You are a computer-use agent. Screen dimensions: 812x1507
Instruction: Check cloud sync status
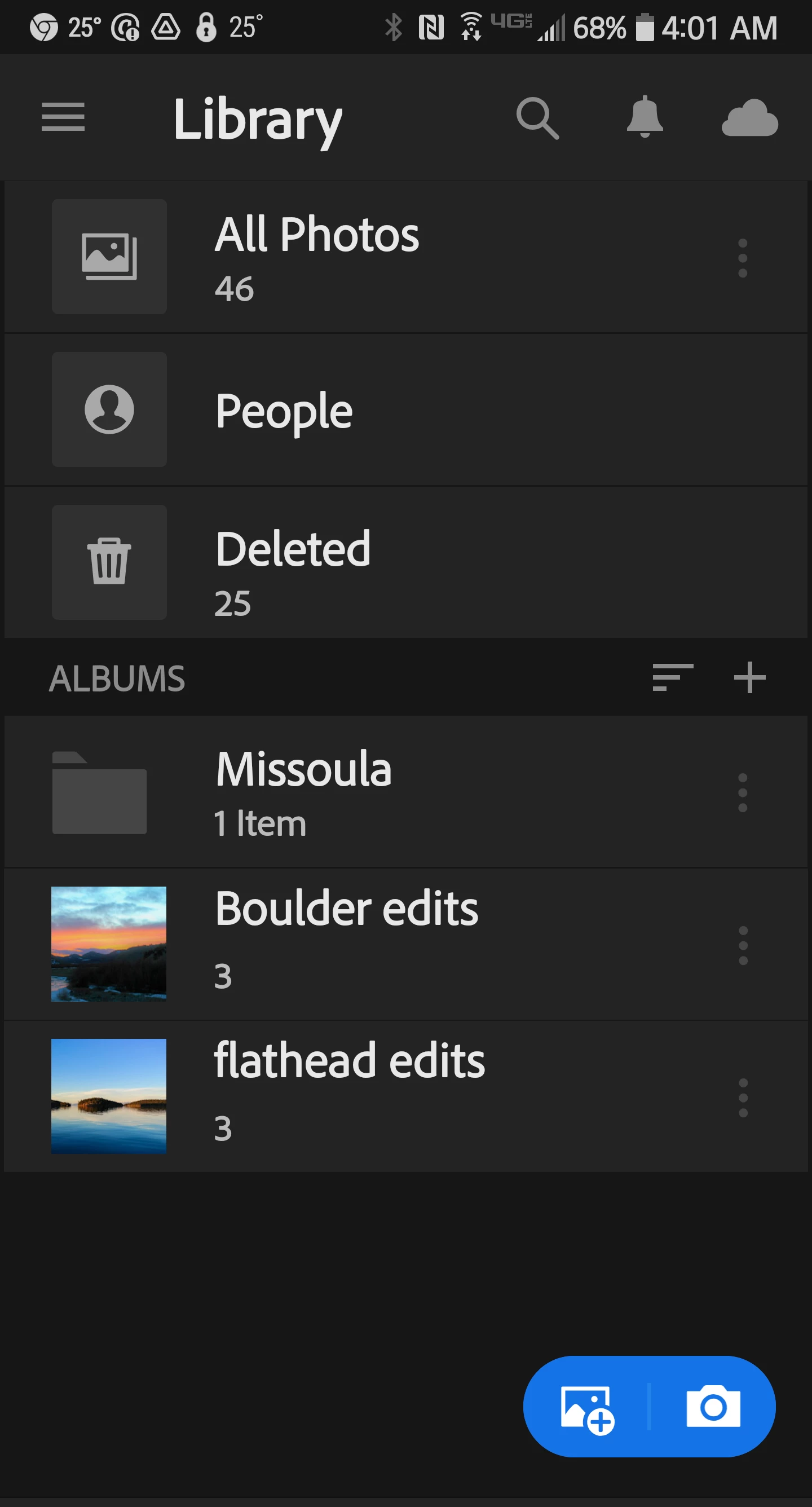coord(749,118)
